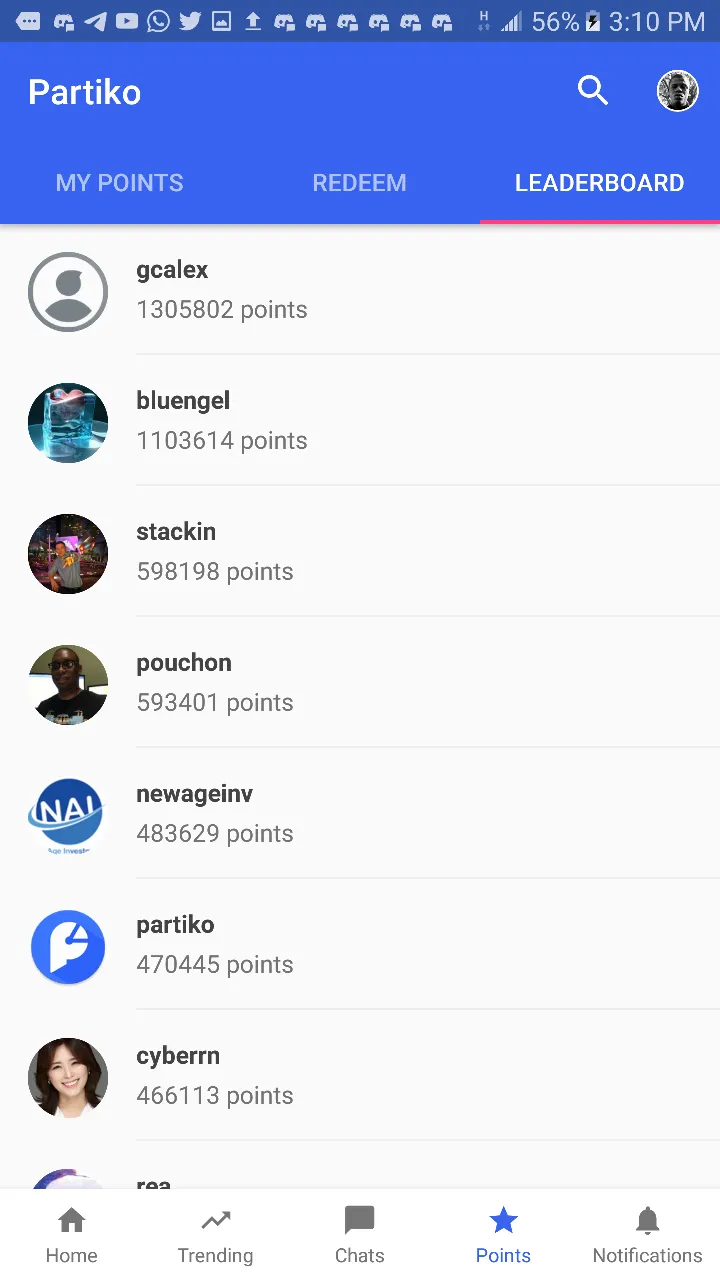The width and height of the screenshot is (720, 1280).
Task: Open the profile avatar at top right
Action: coord(677,91)
